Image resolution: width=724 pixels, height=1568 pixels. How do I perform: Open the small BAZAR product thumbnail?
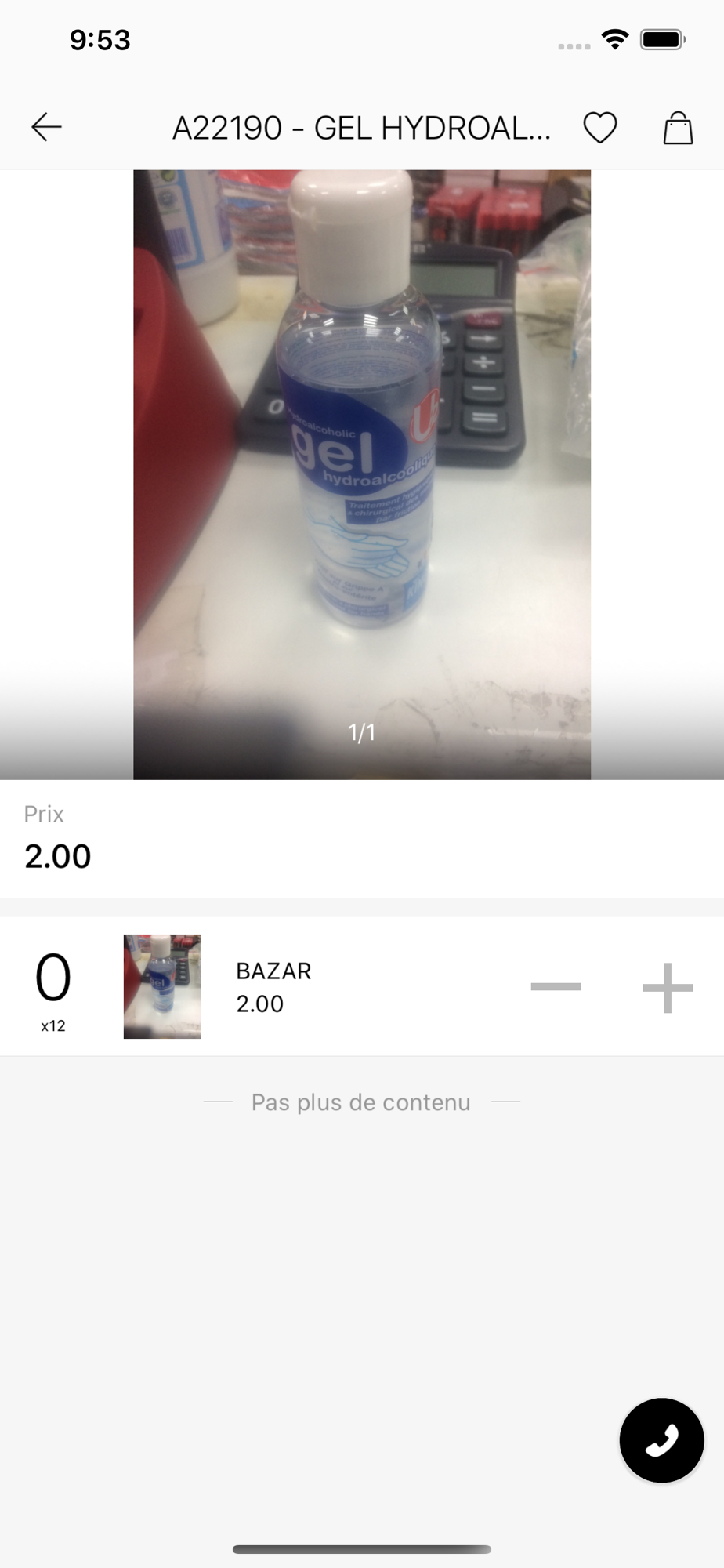[x=162, y=986]
